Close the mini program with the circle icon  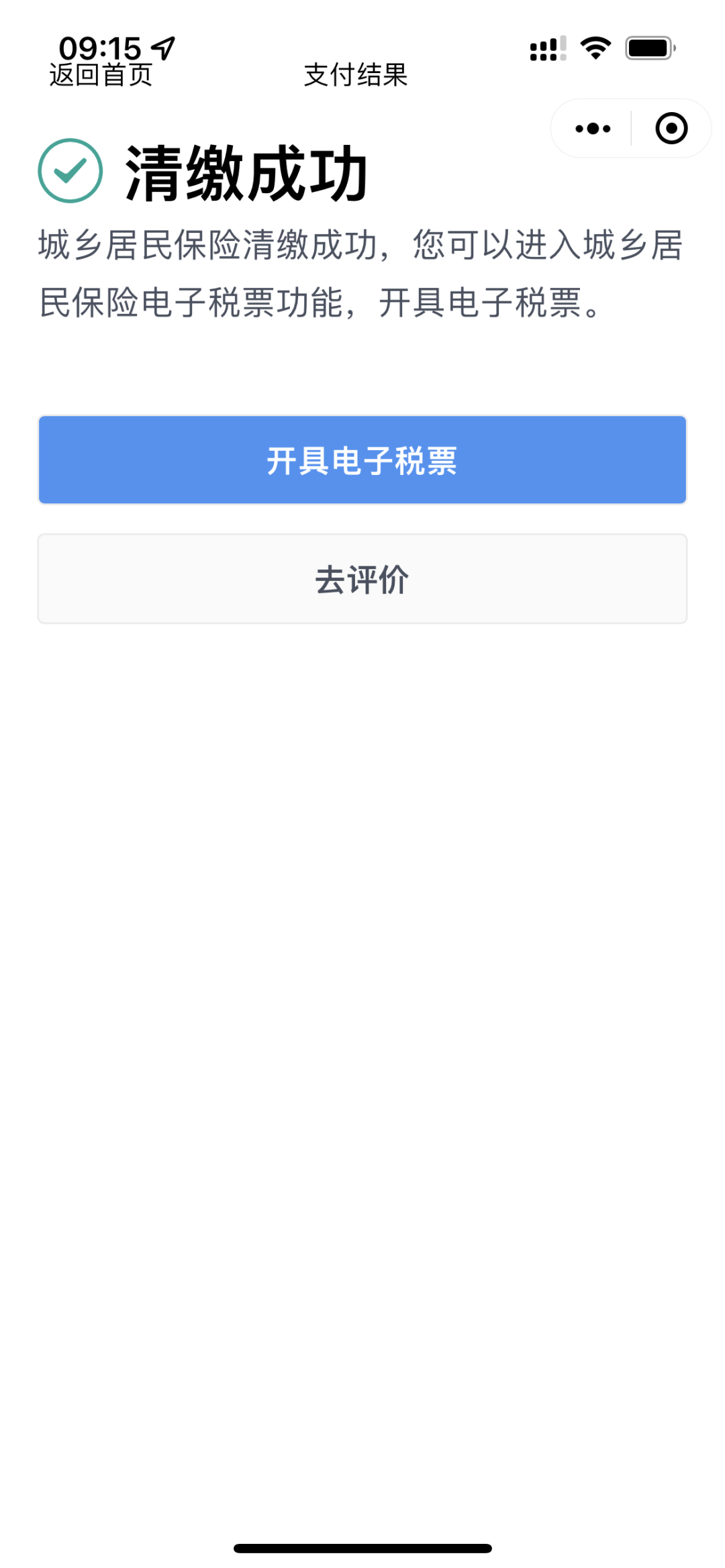[671, 128]
